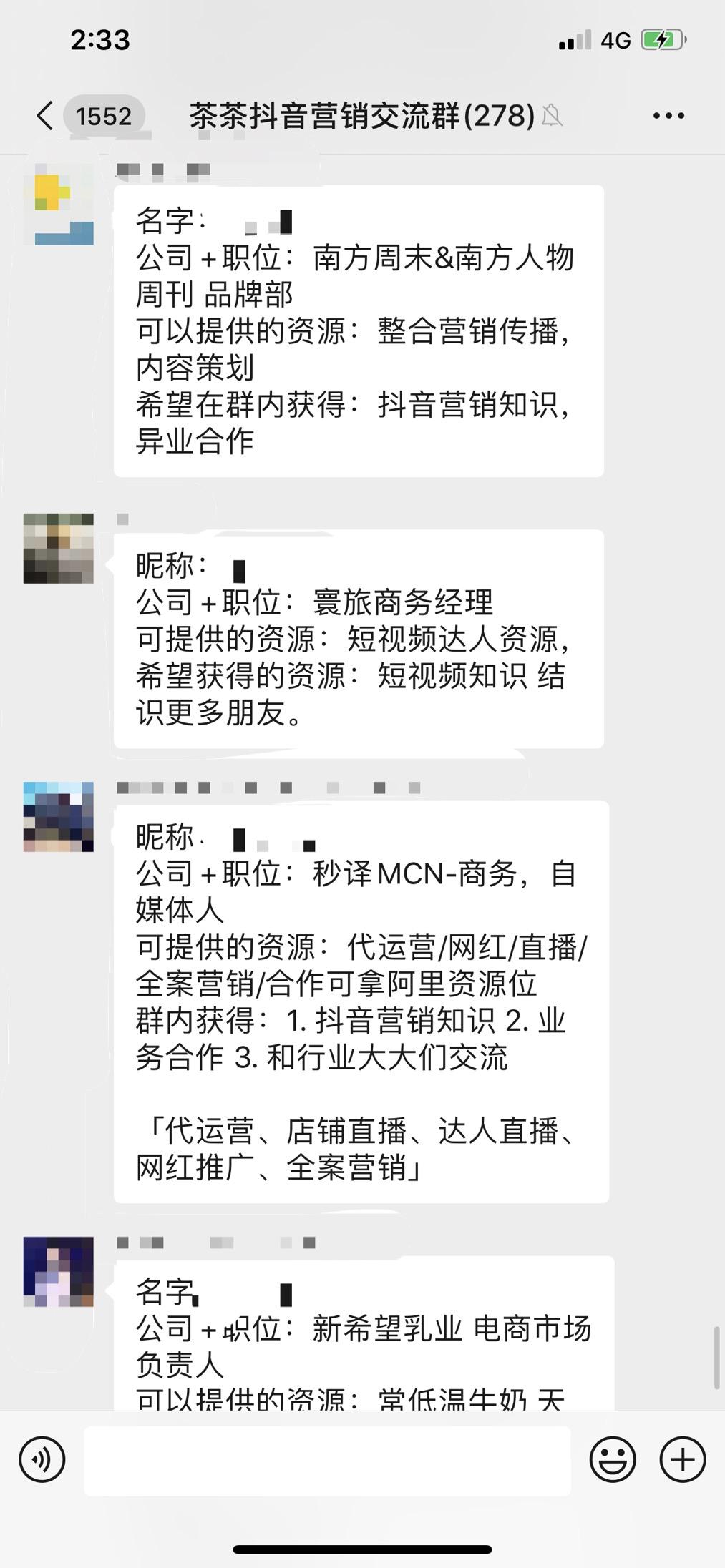
Task: Go back to the chat list
Action: (x=46, y=115)
